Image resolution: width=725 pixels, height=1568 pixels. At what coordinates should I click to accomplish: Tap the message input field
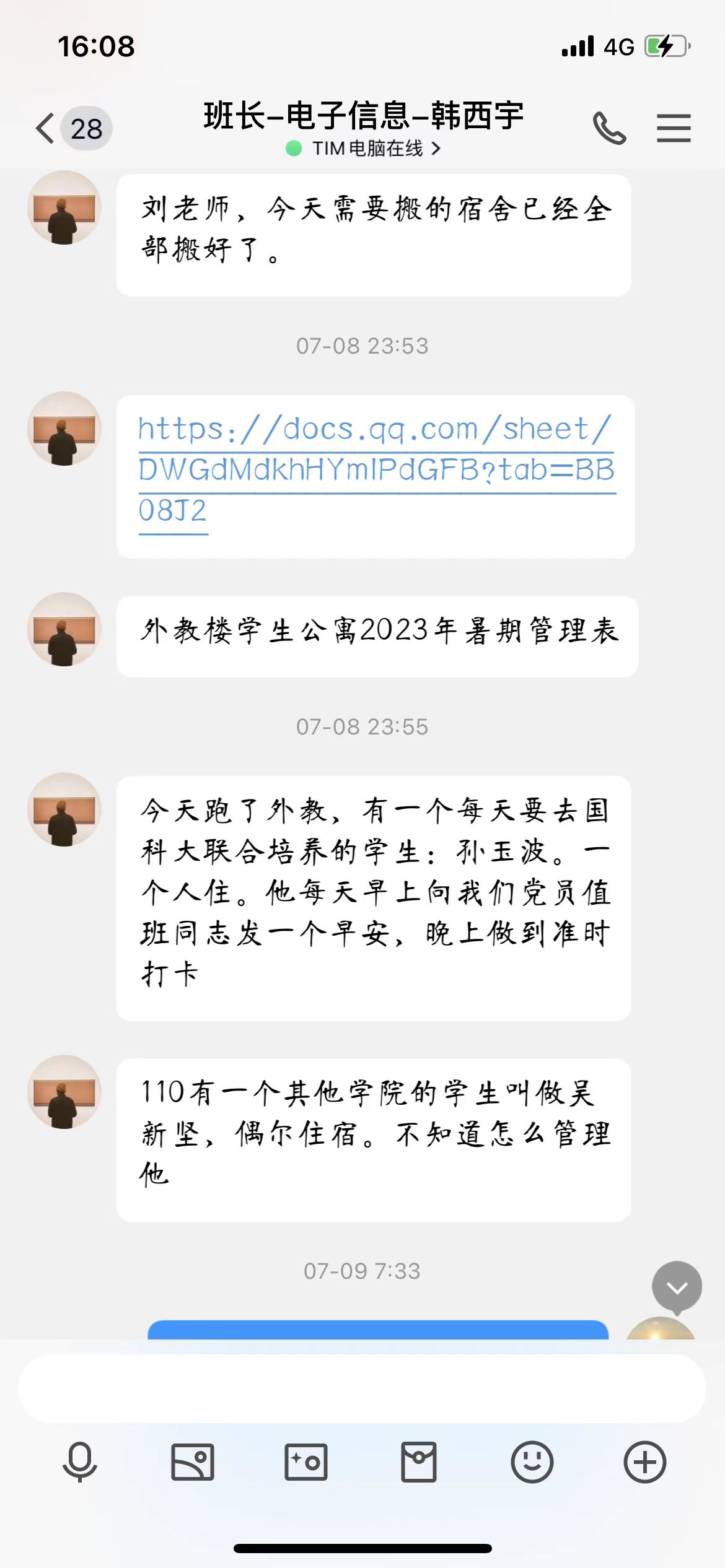(362, 1388)
